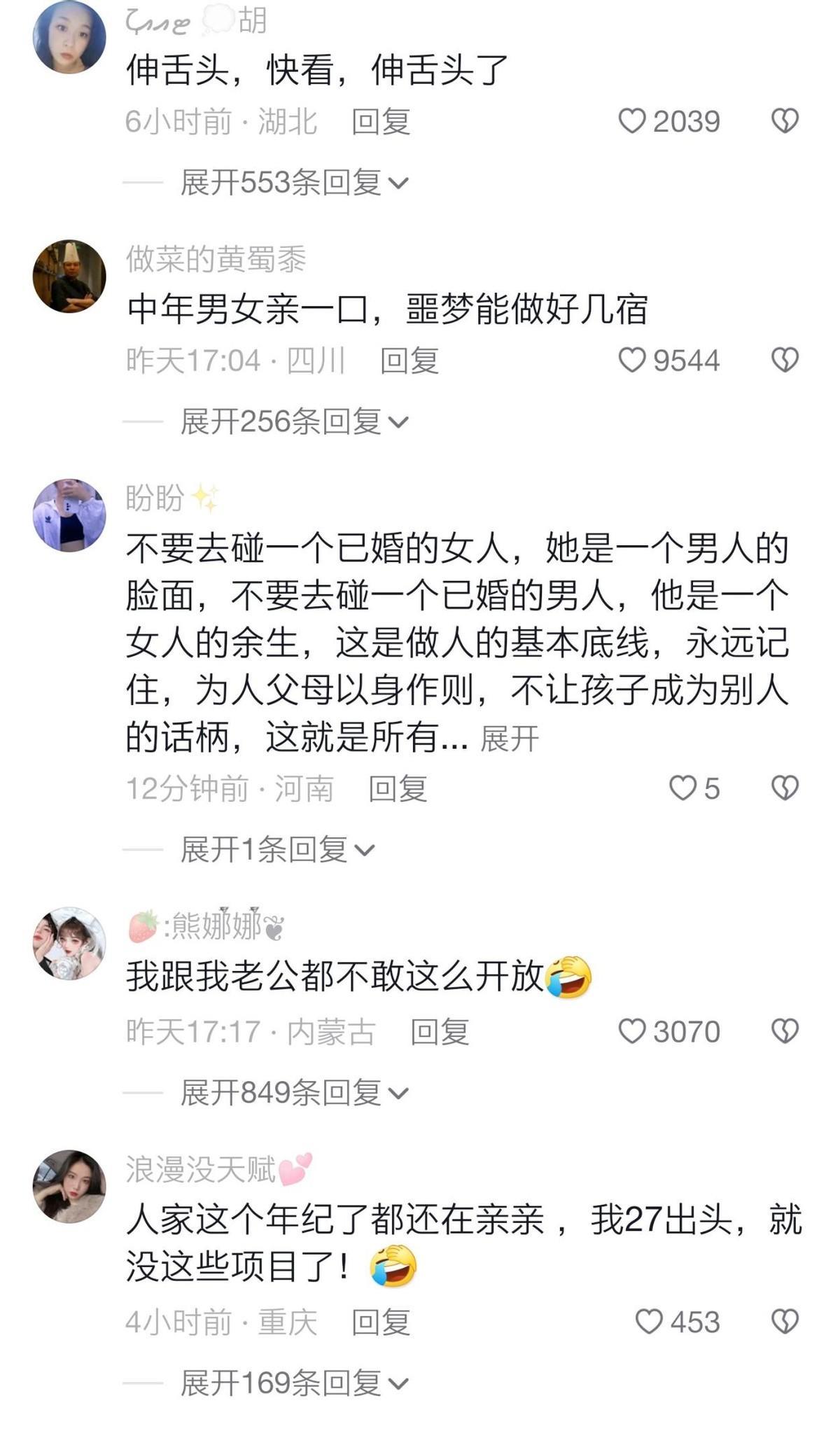Reply to 熊娜娜's comment
Viewport: 840px width, 1431px height.
[x=439, y=1032]
